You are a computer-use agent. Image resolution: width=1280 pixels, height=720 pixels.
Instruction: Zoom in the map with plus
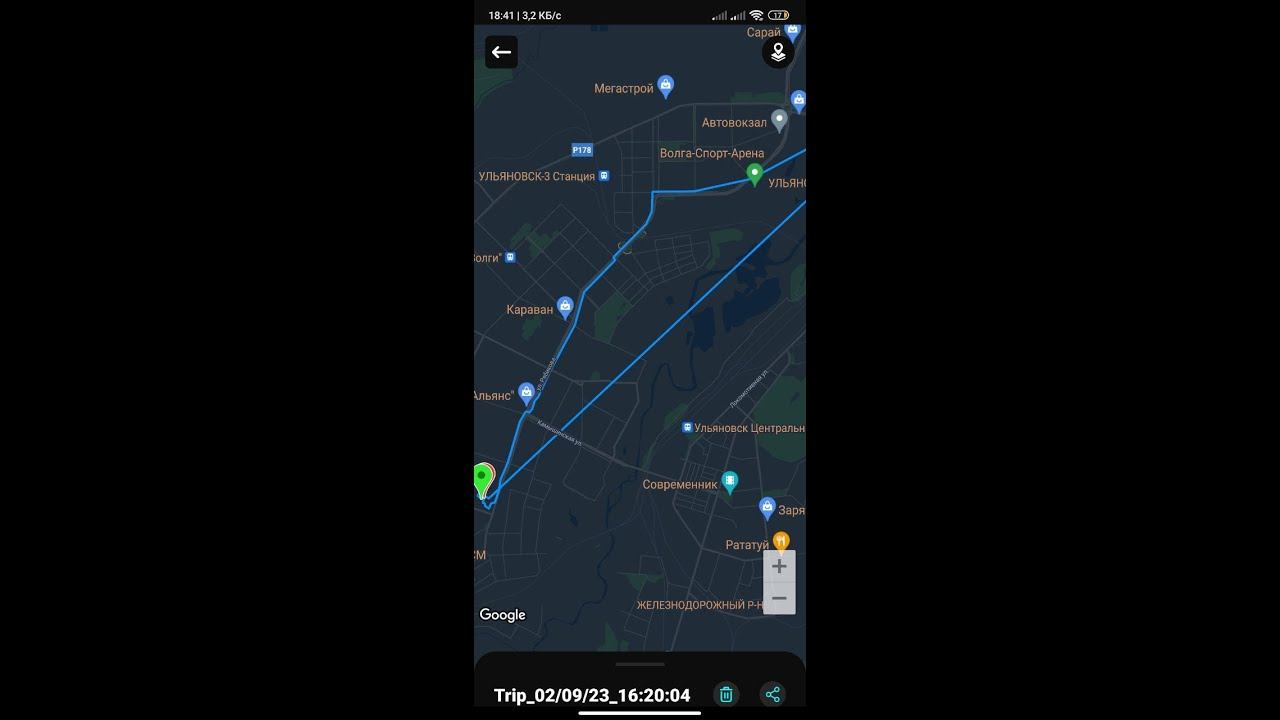click(x=779, y=566)
